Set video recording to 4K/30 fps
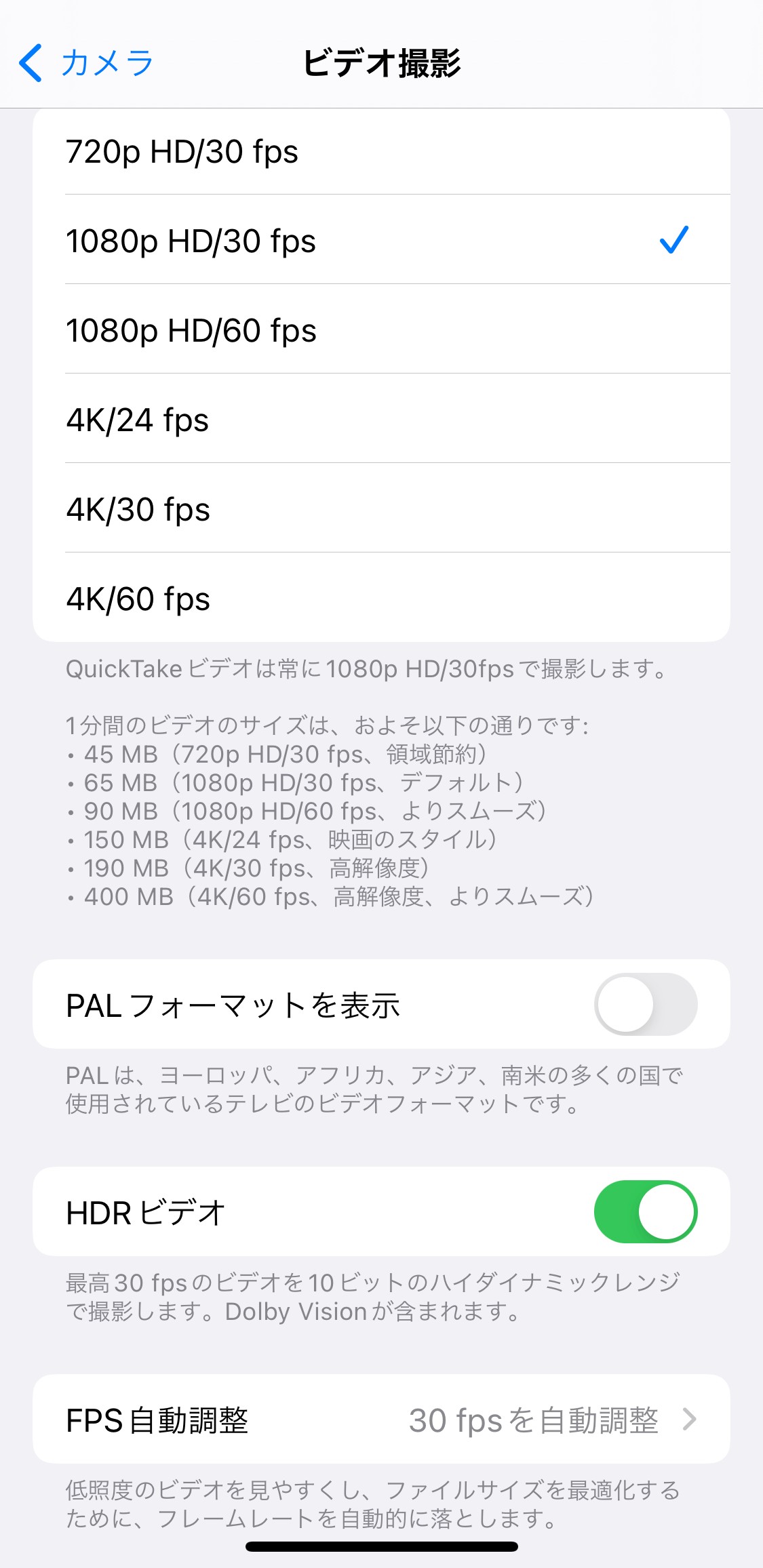The width and height of the screenshot is (763, 1568). [381, 510]
